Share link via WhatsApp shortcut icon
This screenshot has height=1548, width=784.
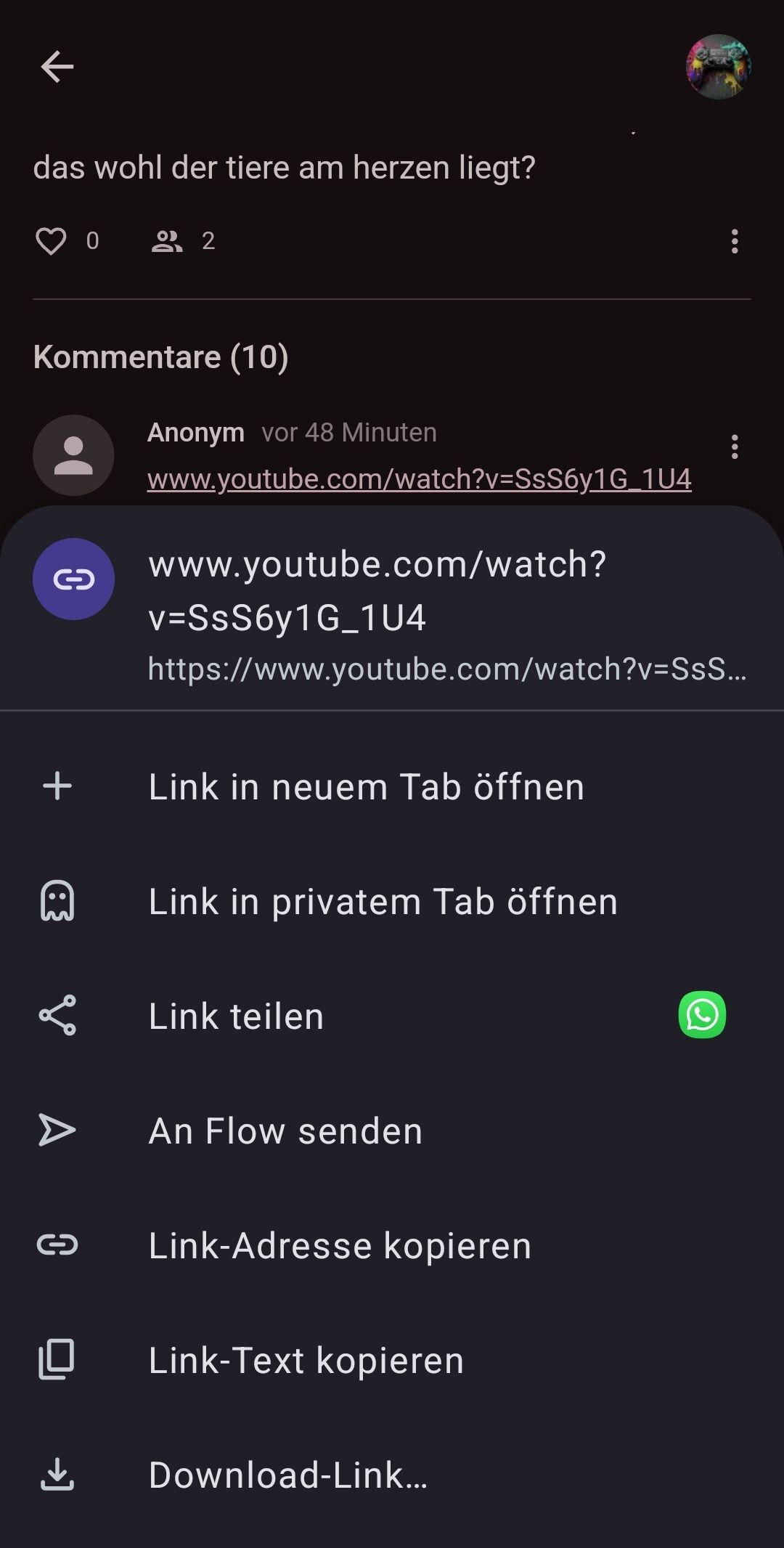pyautogui.click(x=702, y=1015)
